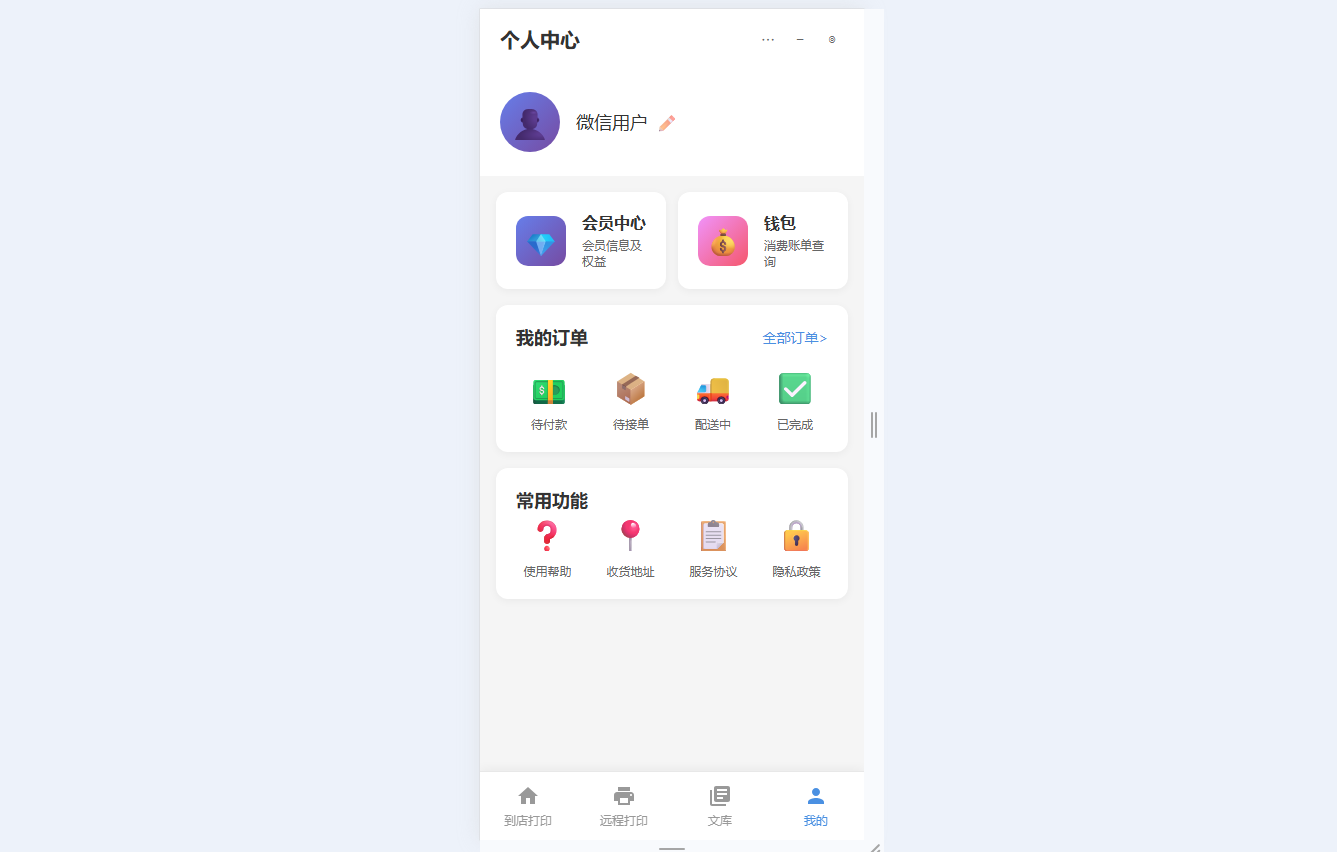This screenshot has height=852, width=1337.
Task: Show 已完成 orders
Action: point(795,402)
